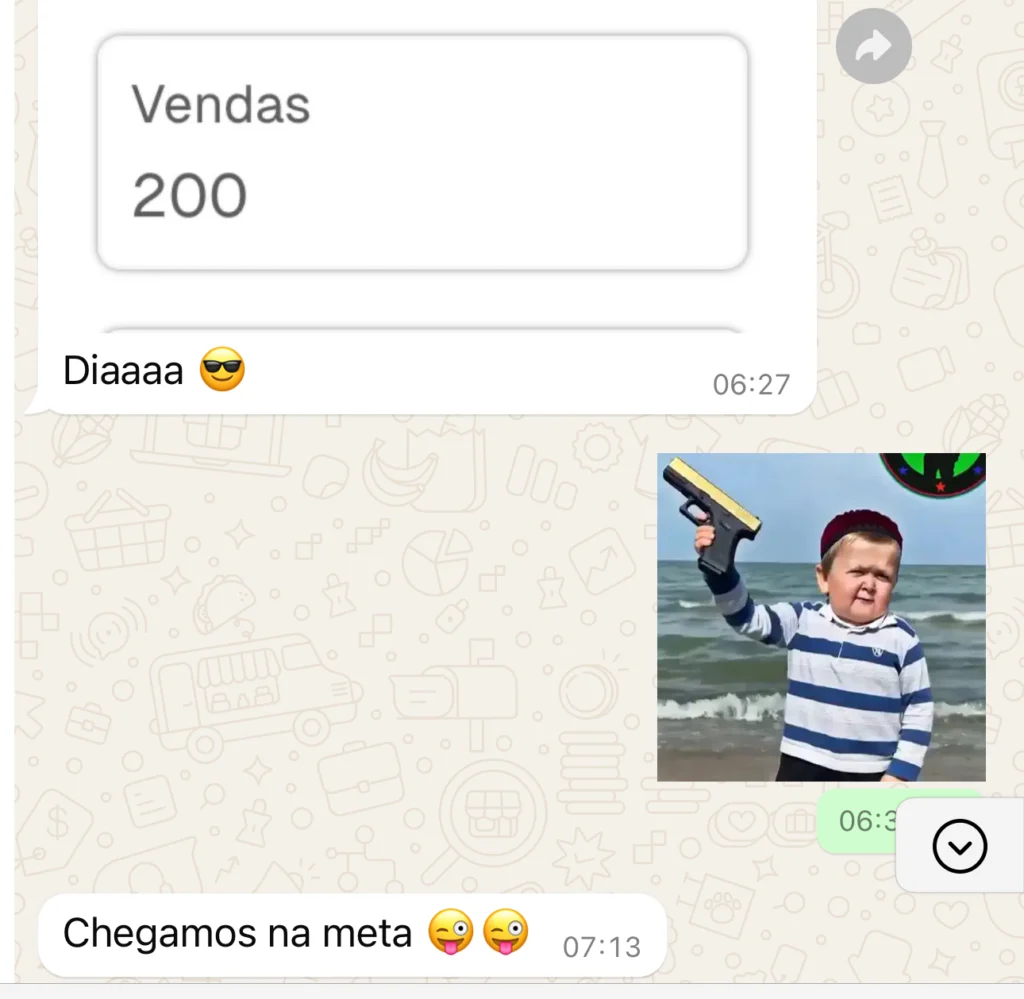1024x999 pixels.
Task: Jump to latest messages with down arrow
Action: click(x=959, y=847)
